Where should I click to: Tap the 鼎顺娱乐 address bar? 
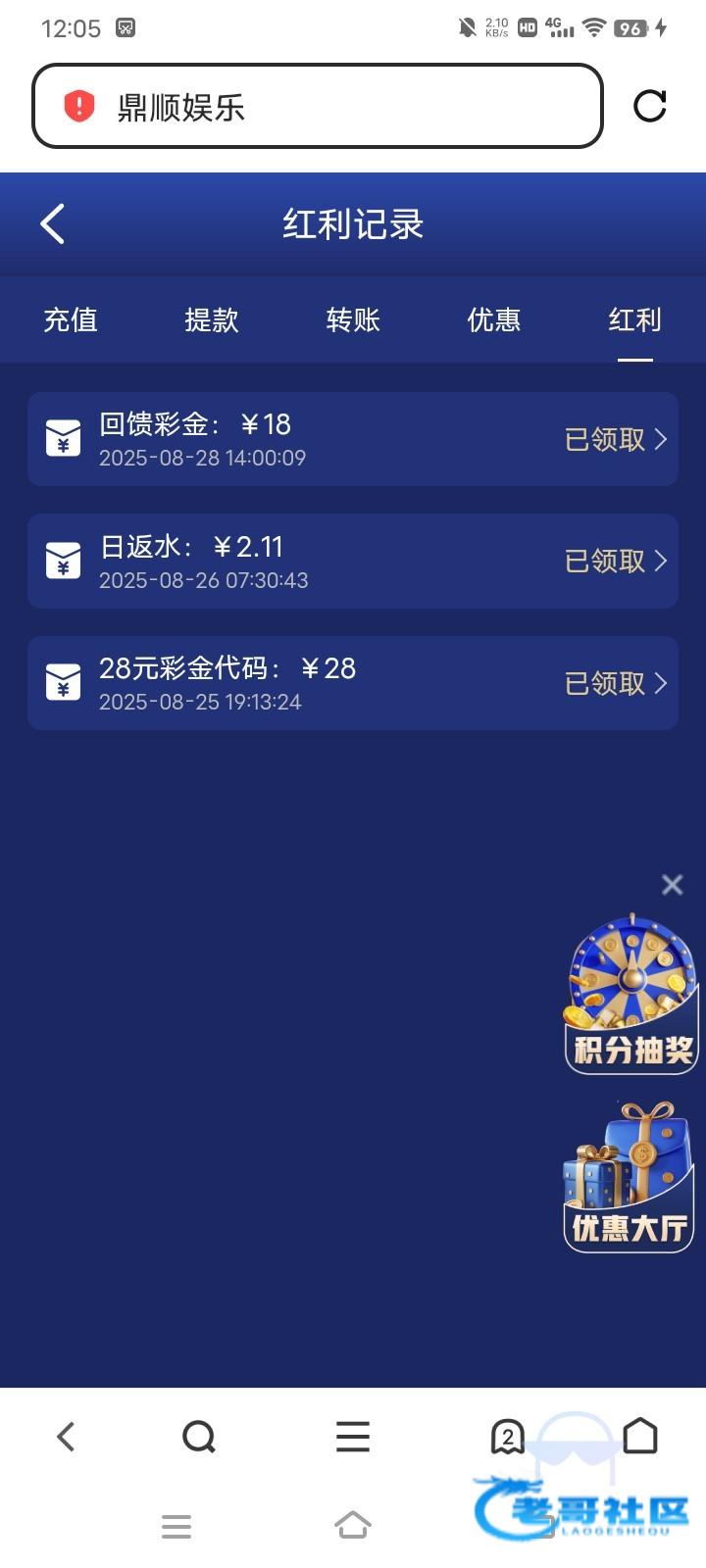click(317, 106)
